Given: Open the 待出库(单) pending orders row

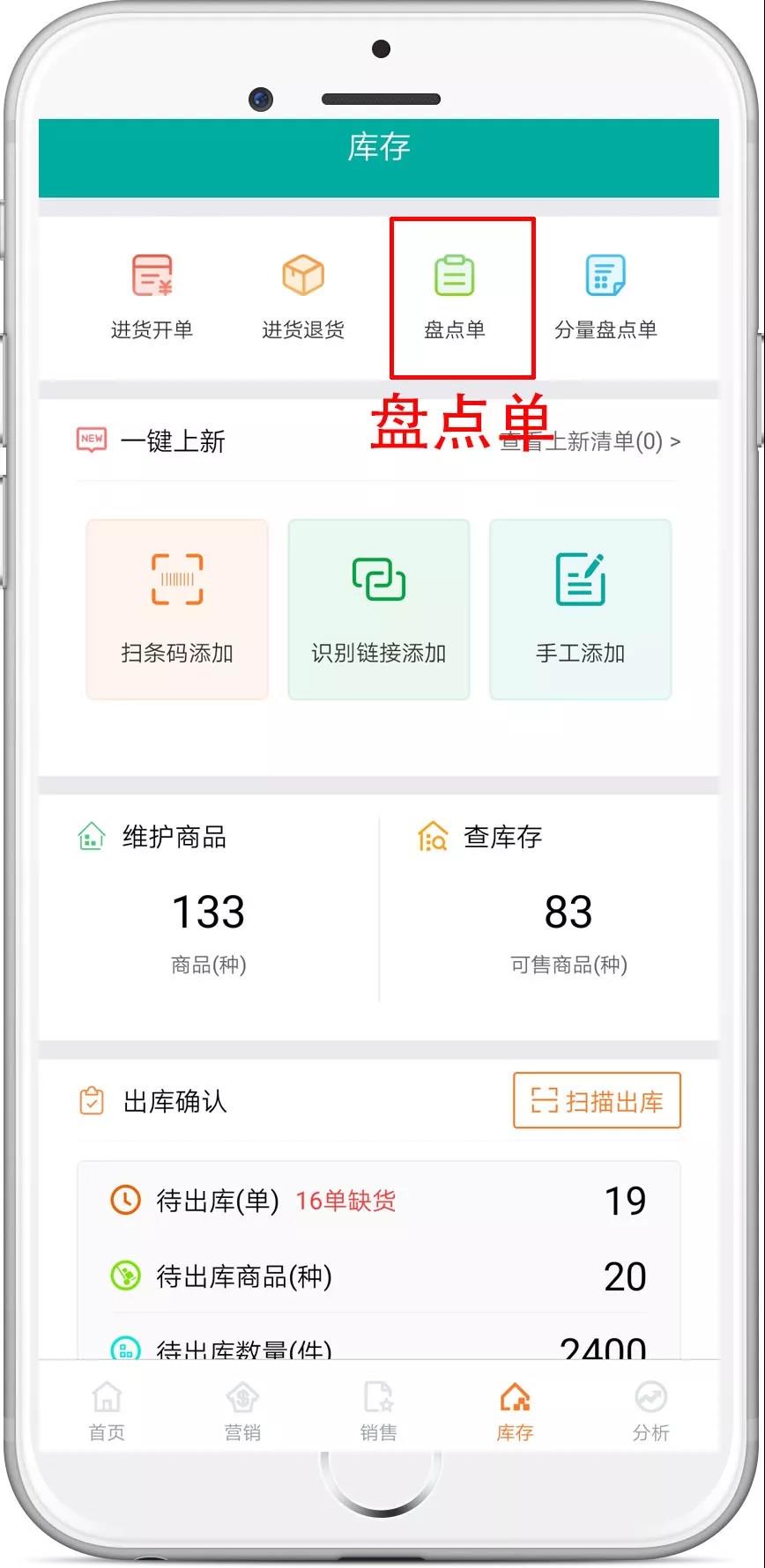Looking at the screenshot, I should pos(379,1201).
